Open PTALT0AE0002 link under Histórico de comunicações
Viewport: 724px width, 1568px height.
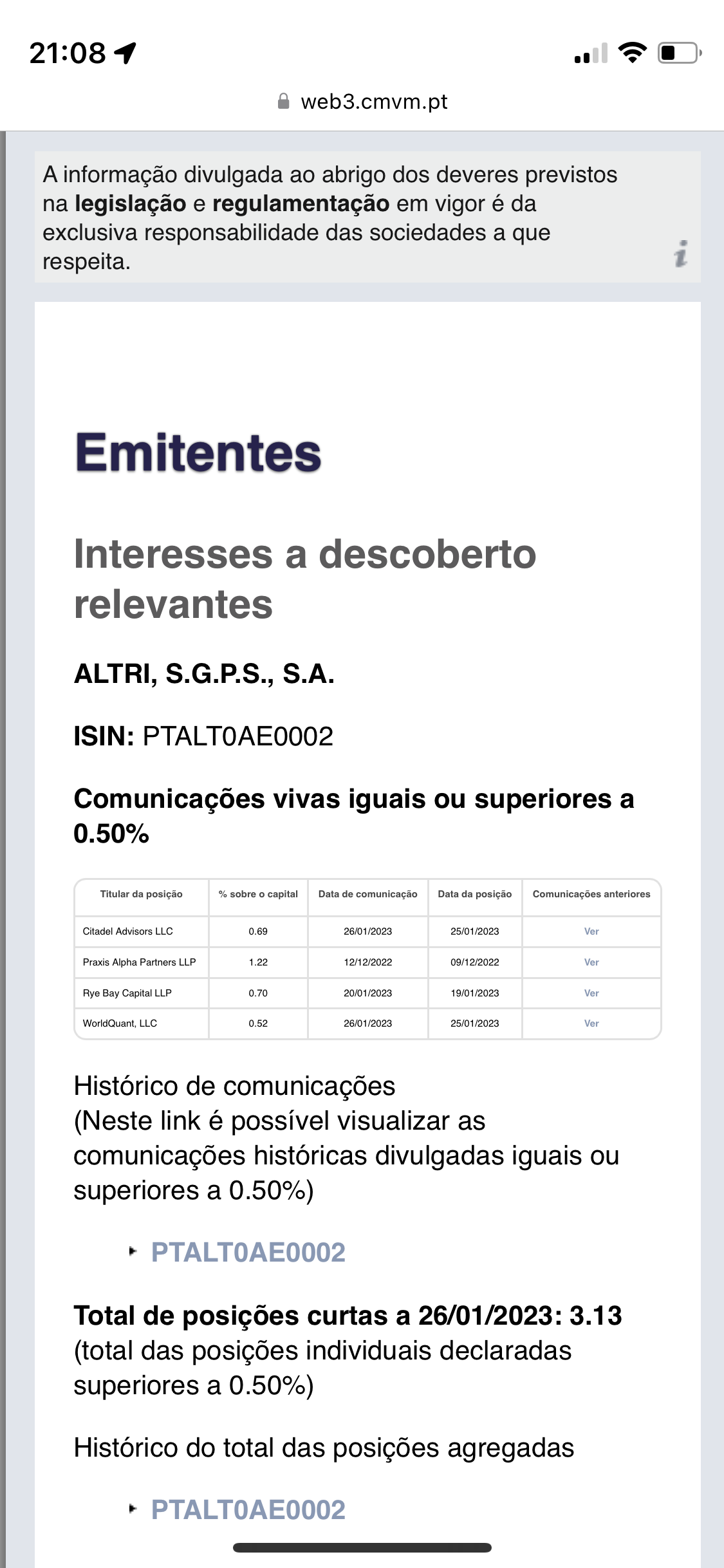pos(248,1252)
